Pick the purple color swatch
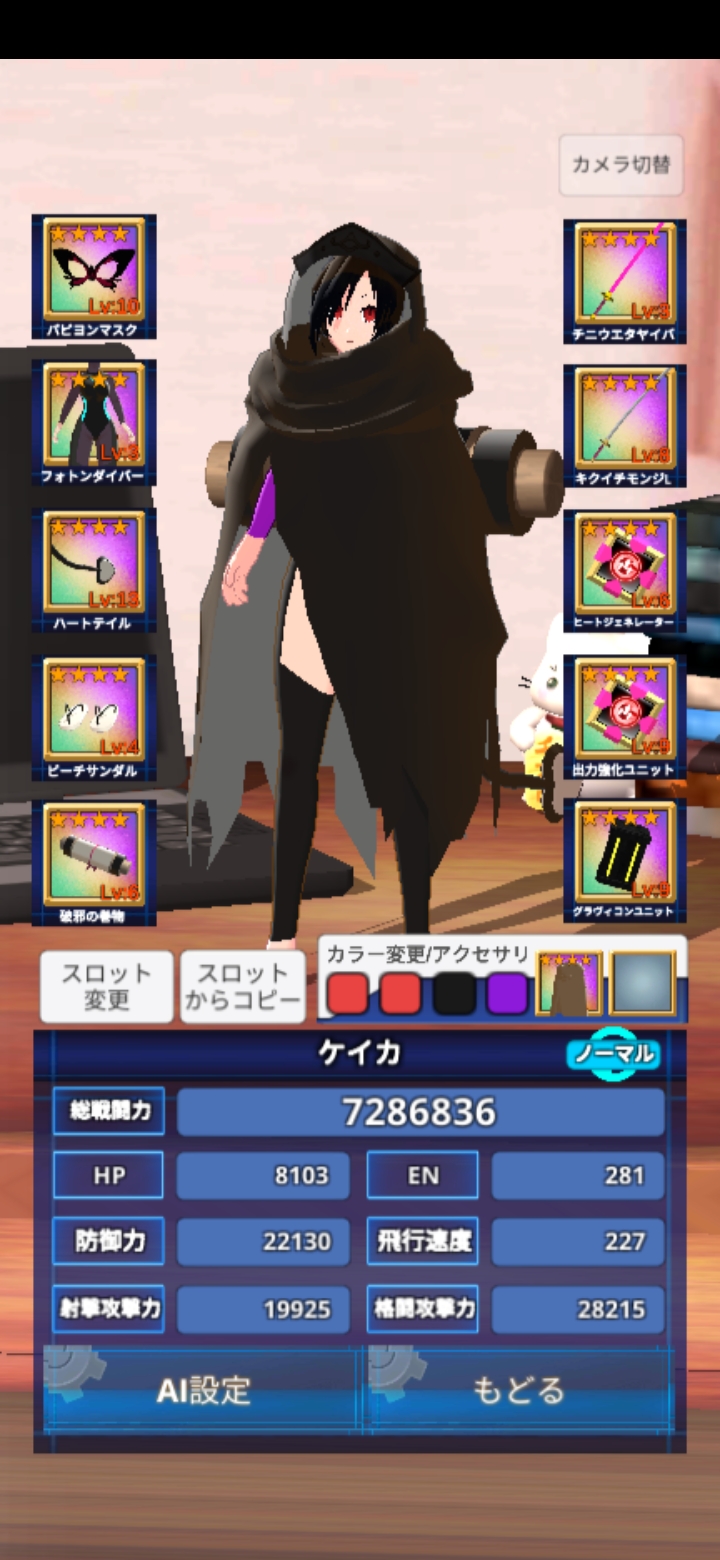720x1560 pixels. point(509,993)
